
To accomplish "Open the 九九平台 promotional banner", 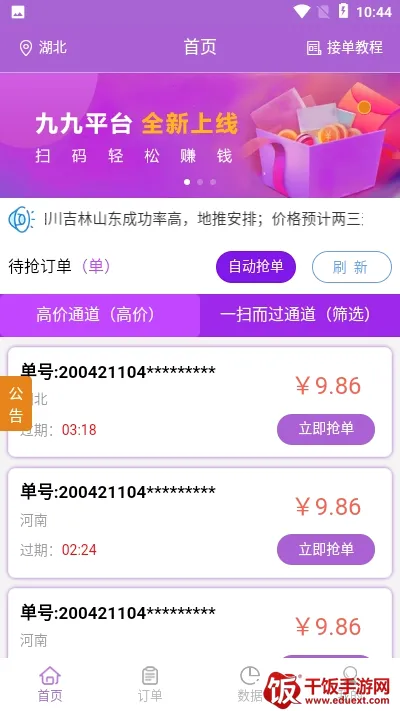I will [200, 135].
